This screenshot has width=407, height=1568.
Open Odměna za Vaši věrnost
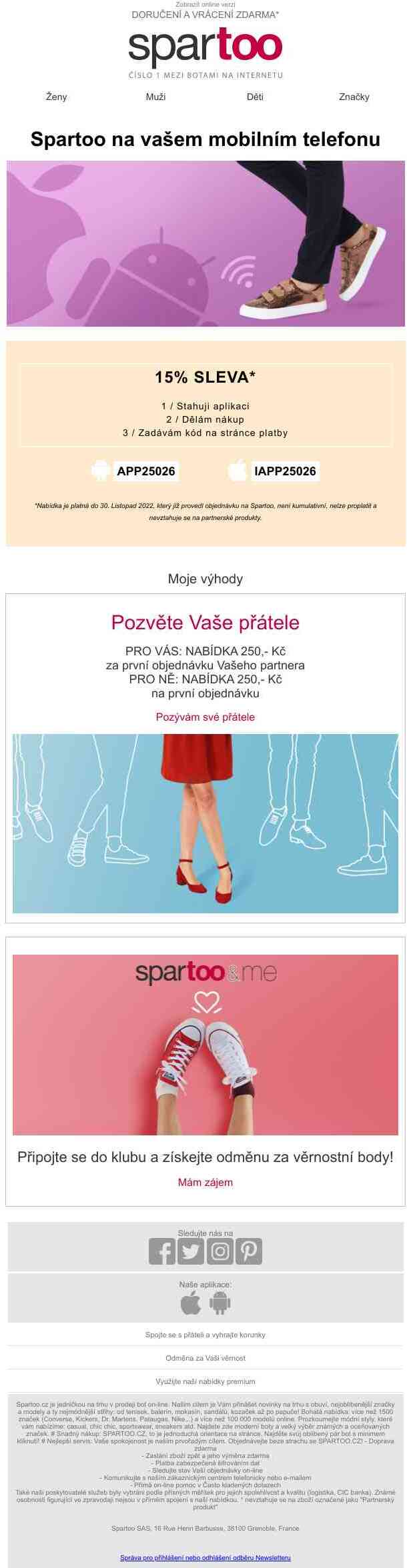206,1358
